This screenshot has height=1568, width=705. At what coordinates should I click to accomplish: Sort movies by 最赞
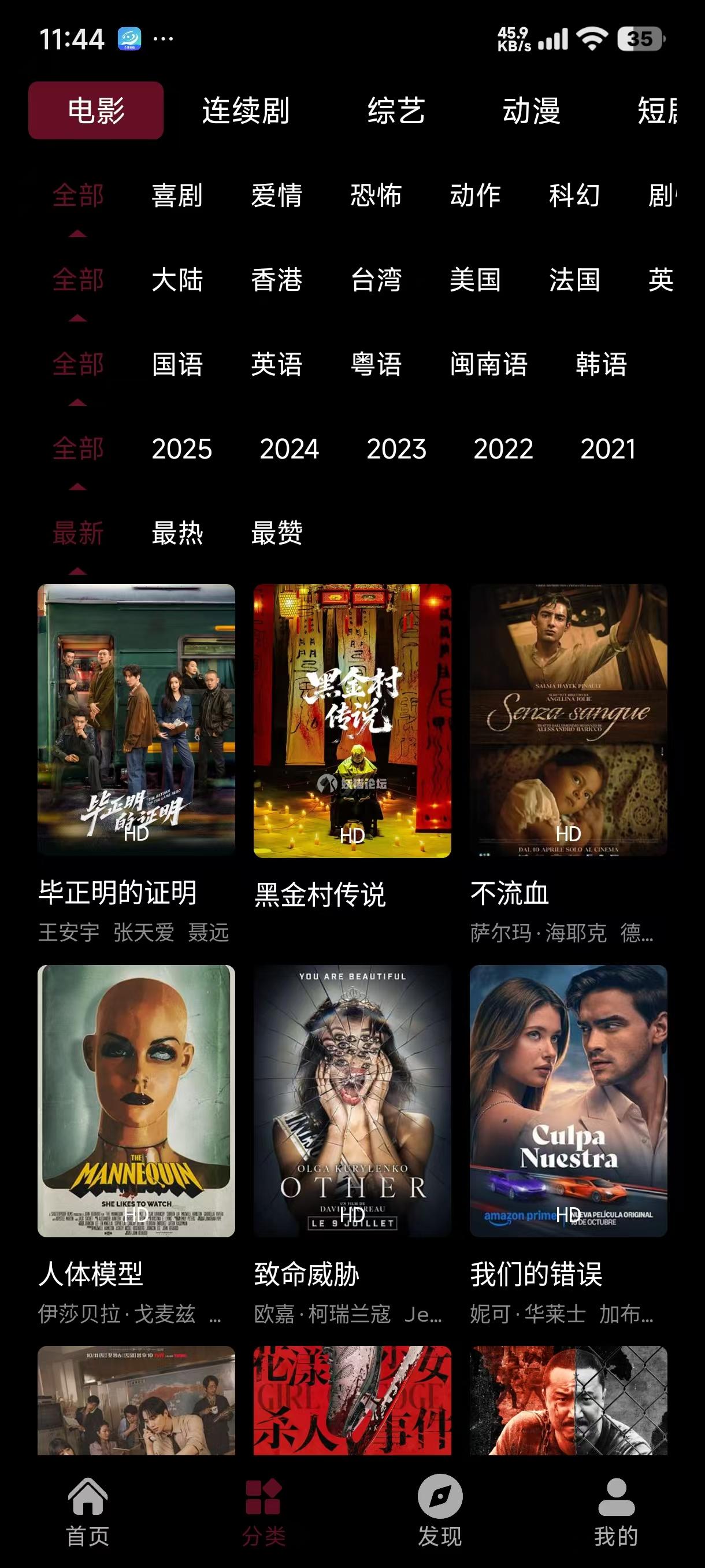coord(277,533)
